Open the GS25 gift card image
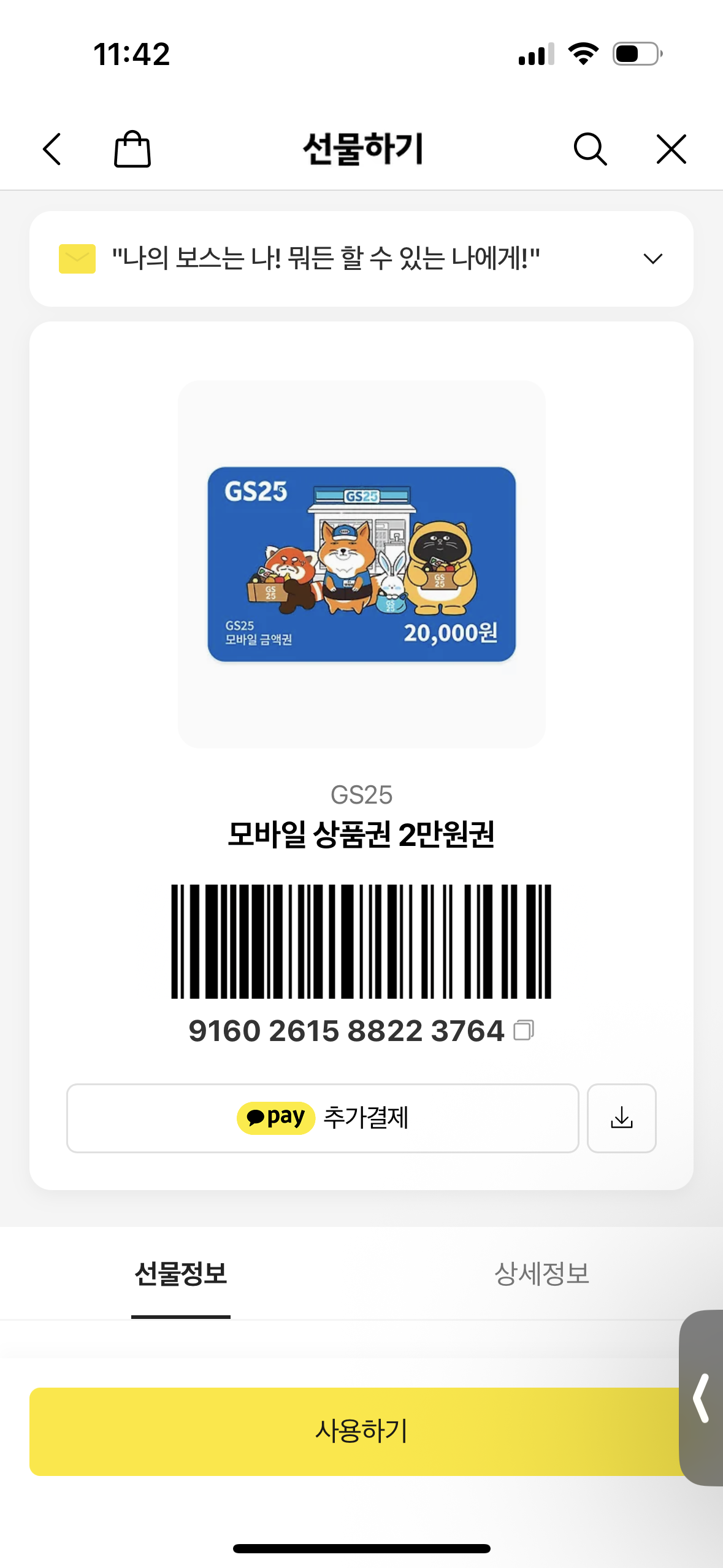 pyautogui.click(x=361, y=564)
